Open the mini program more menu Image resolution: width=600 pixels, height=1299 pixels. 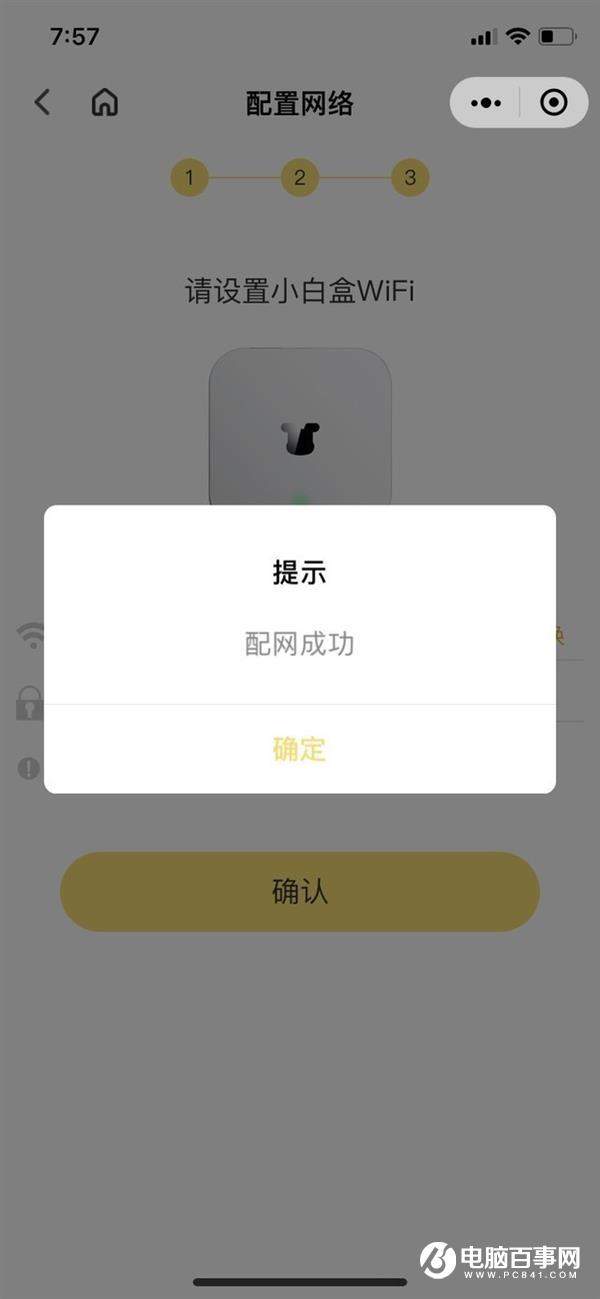click(486, 102)
